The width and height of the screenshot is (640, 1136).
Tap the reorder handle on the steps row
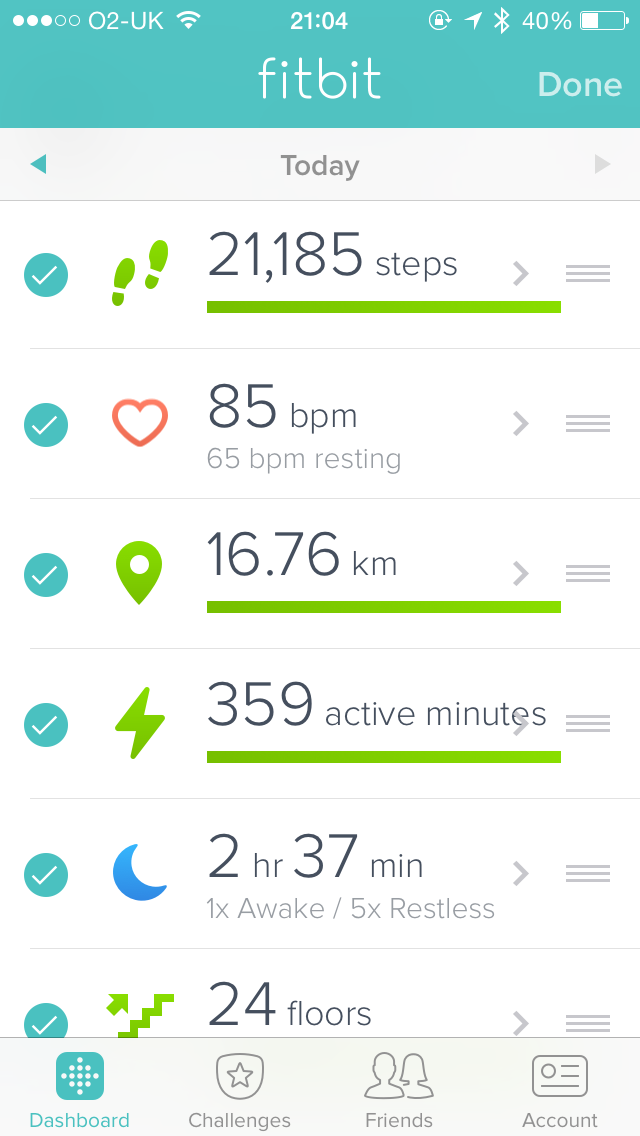click(588, 274)
